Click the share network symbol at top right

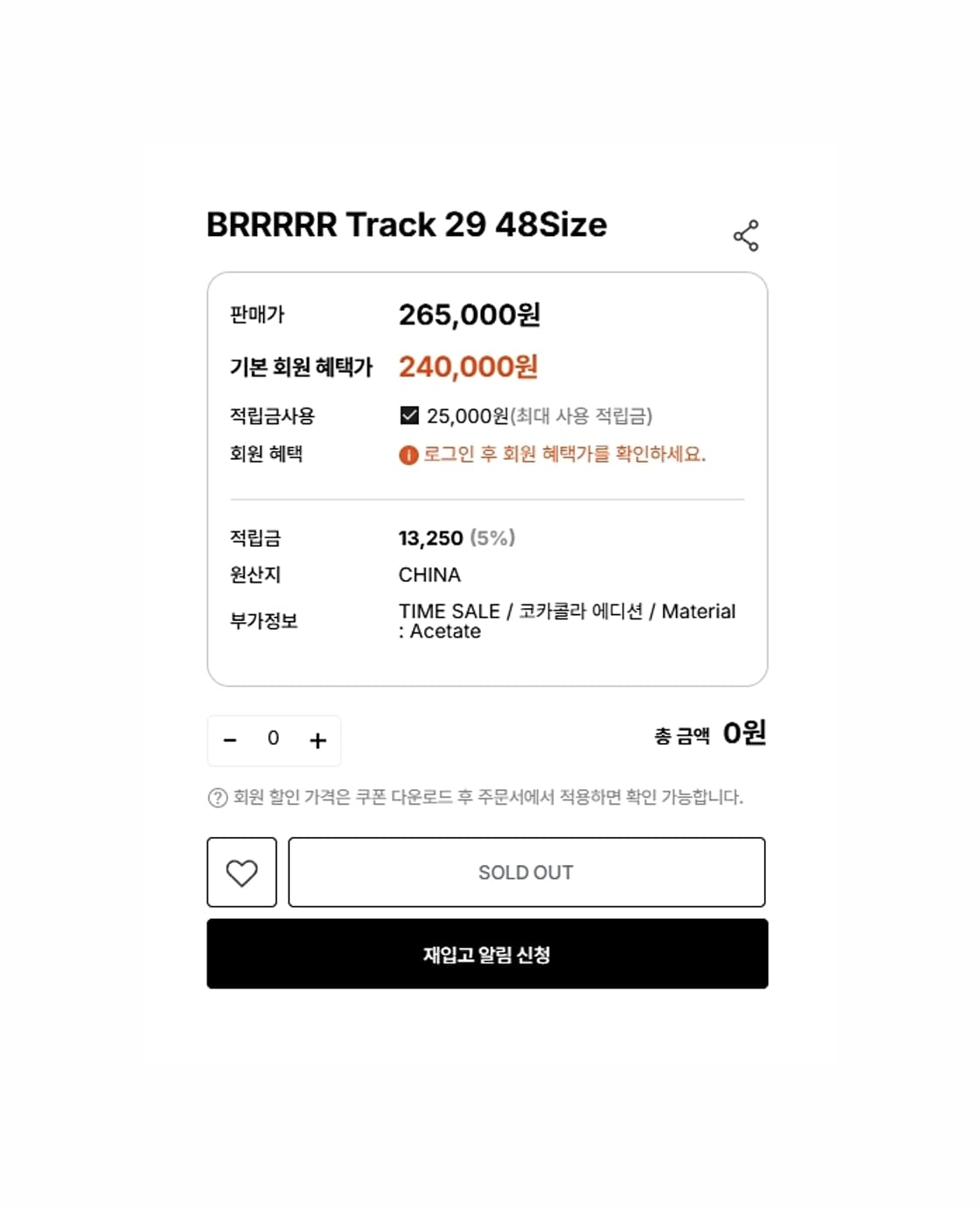click(747, 233)
